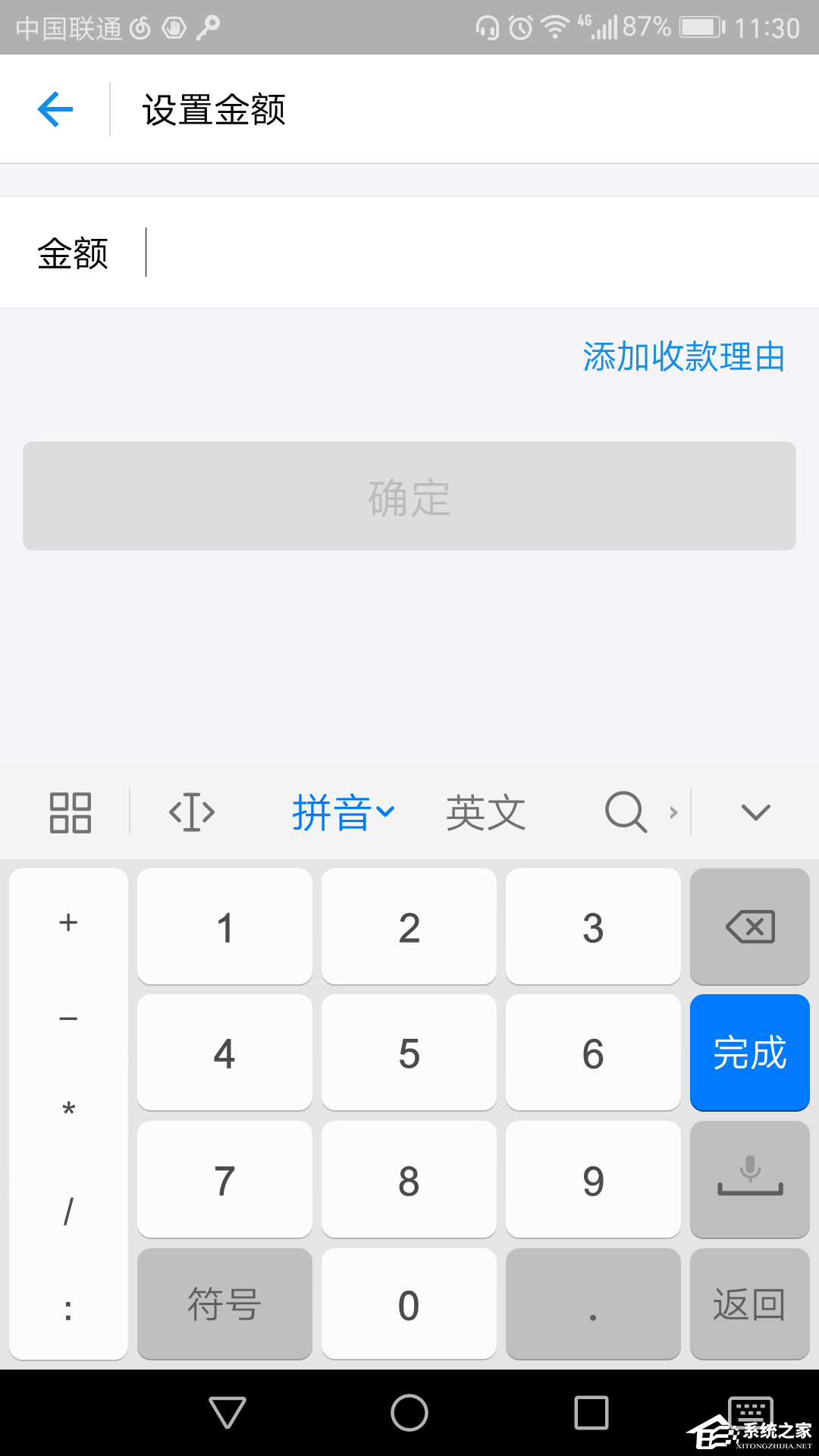Open the 添加收款理由 link
Viewport: 819px width, 1456px height.
click(x=683, y=356)
